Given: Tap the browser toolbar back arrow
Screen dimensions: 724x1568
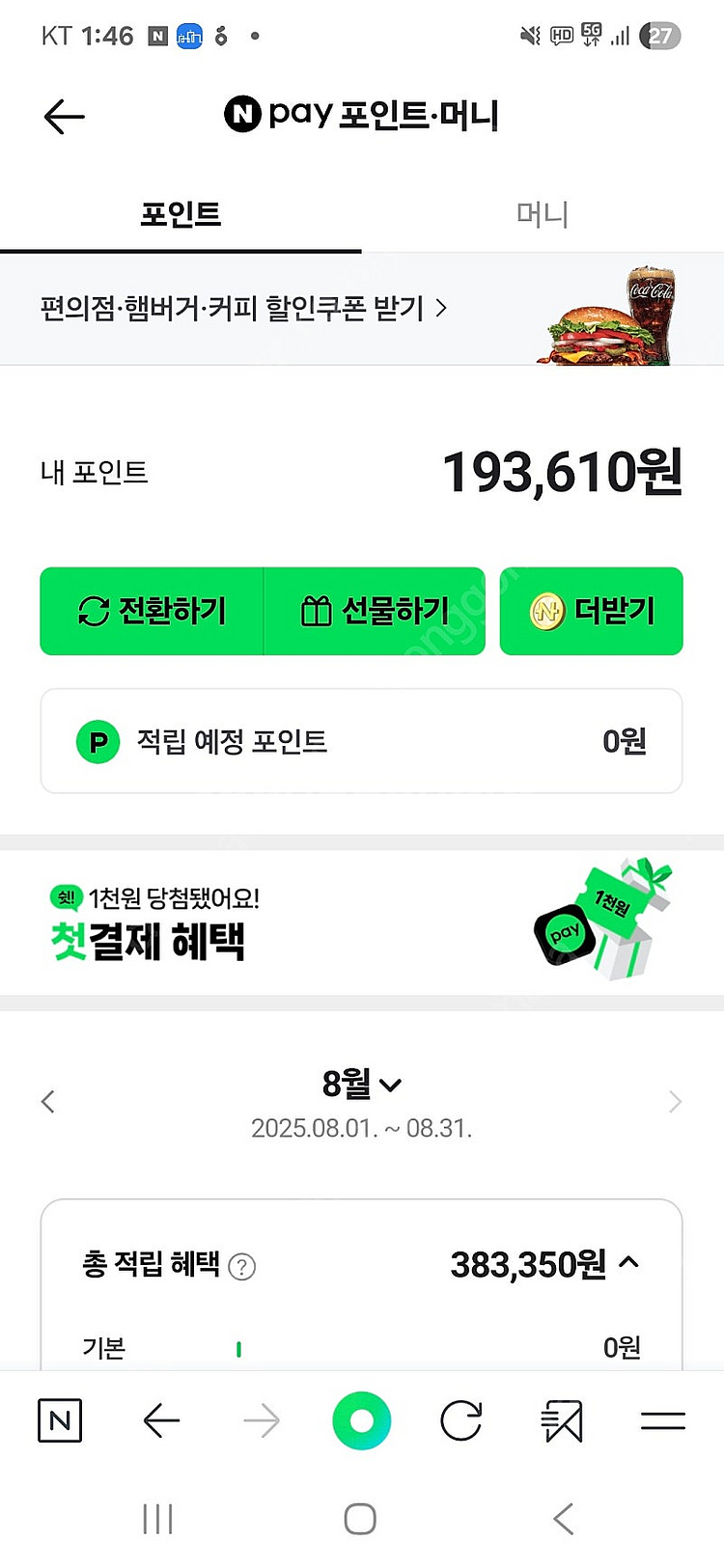Looking at the screenshot, I should (x=161, y=1420).
